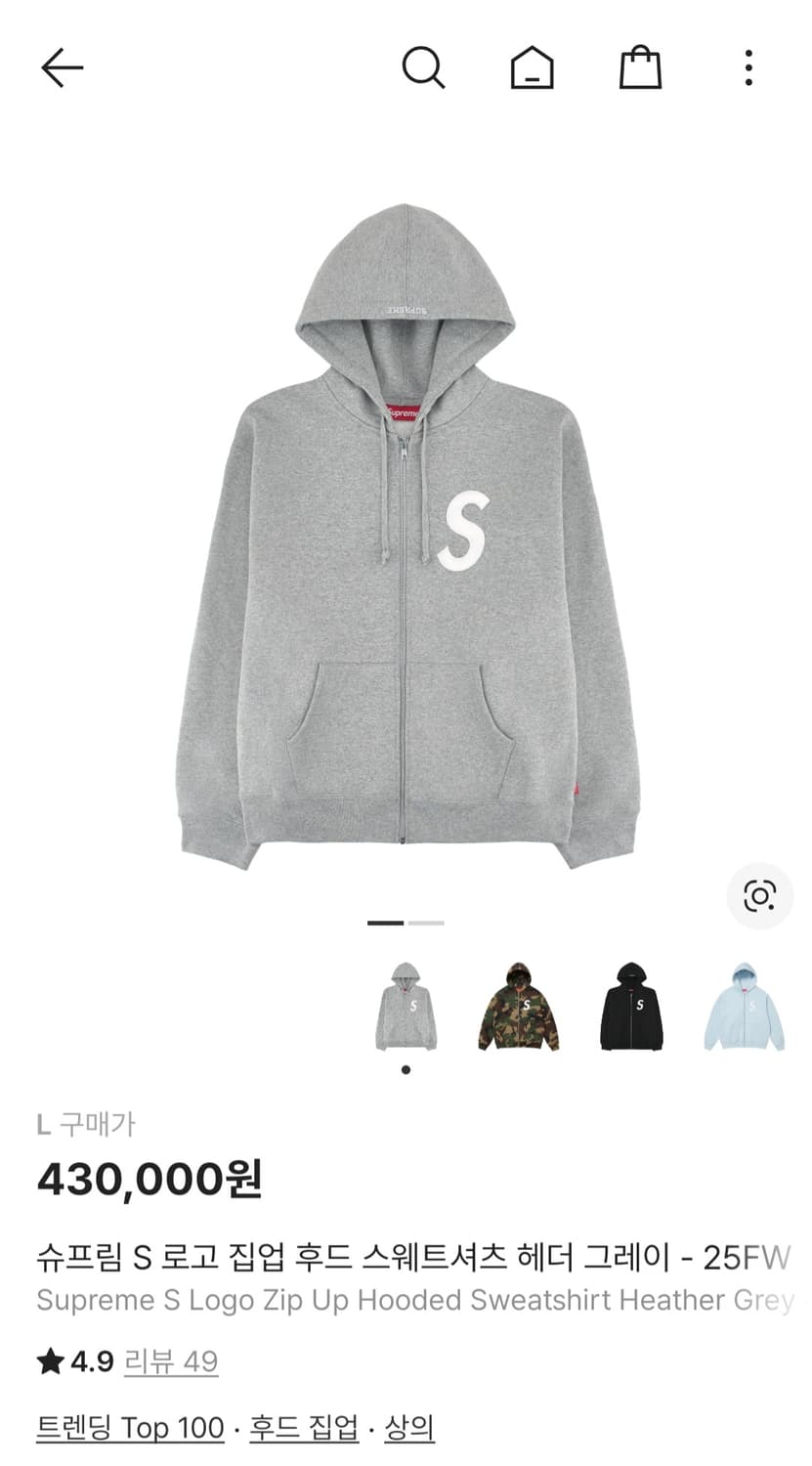Open the second carousel indicator bar
The width and height of the screenshot is (812, 1466).
424,922
